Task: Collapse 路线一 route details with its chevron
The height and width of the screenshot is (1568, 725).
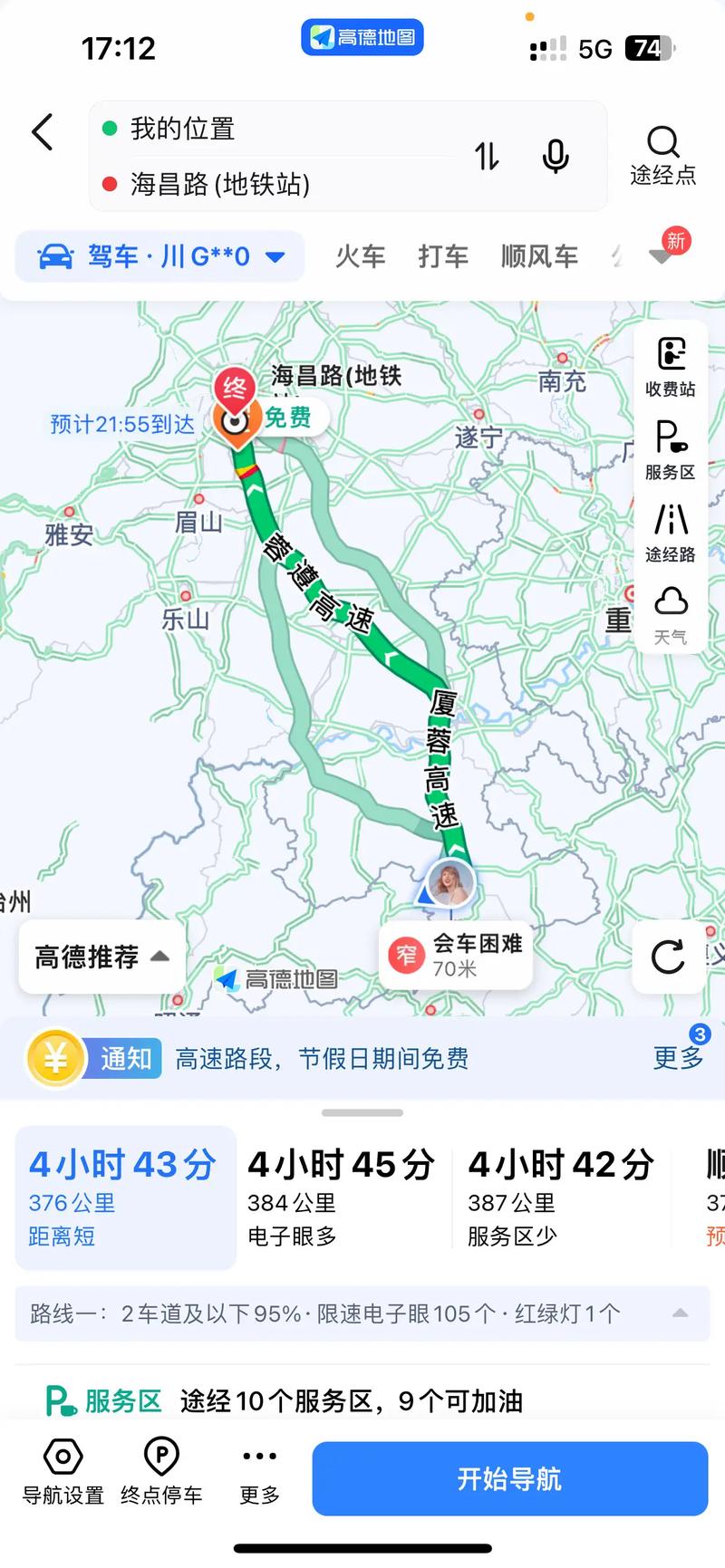Action: pyautogui.click(x=681, y=1313)
